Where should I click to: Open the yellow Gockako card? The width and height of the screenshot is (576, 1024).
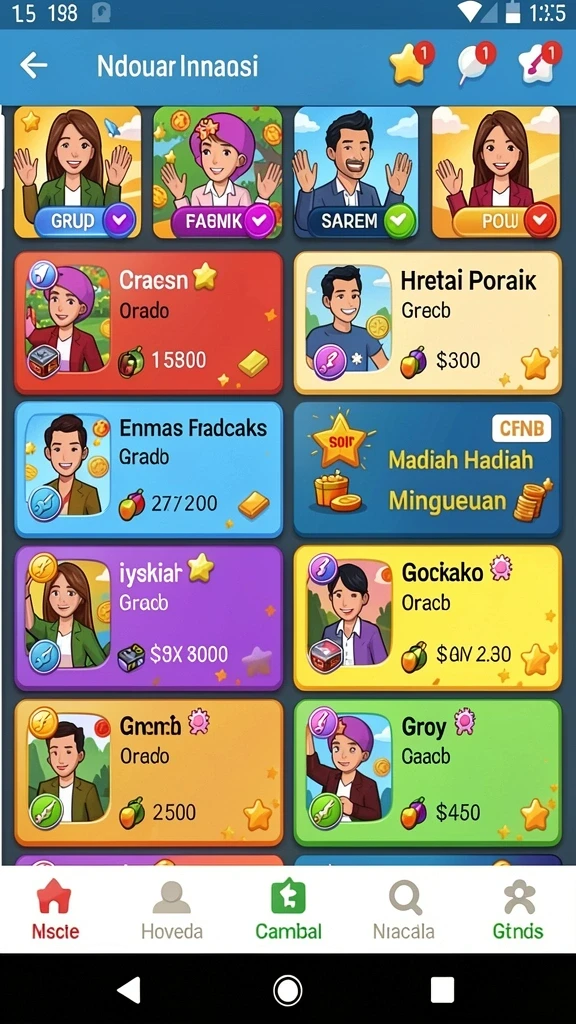428,618
